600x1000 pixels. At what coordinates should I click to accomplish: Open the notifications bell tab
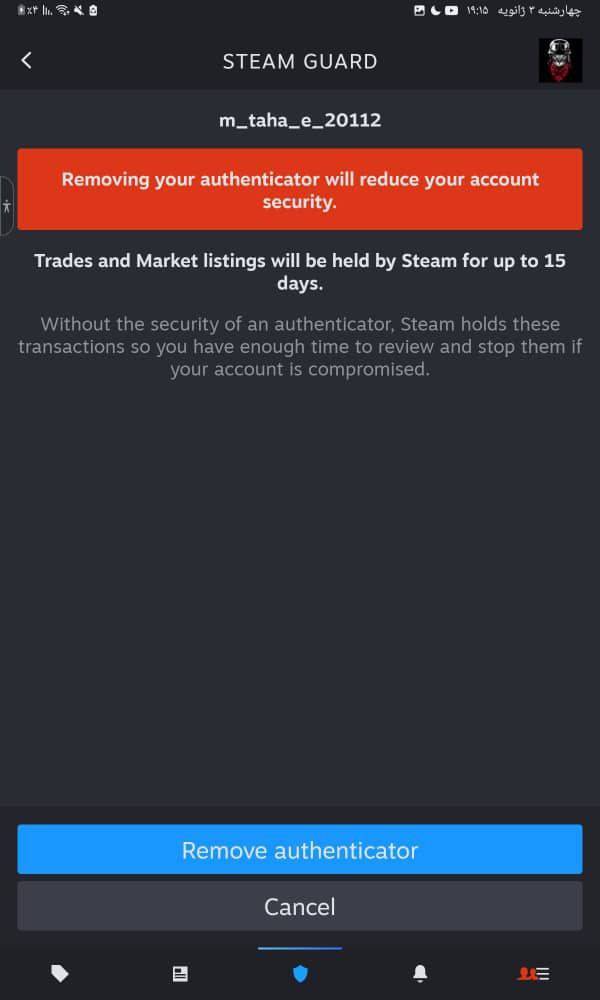coord(420,973)
